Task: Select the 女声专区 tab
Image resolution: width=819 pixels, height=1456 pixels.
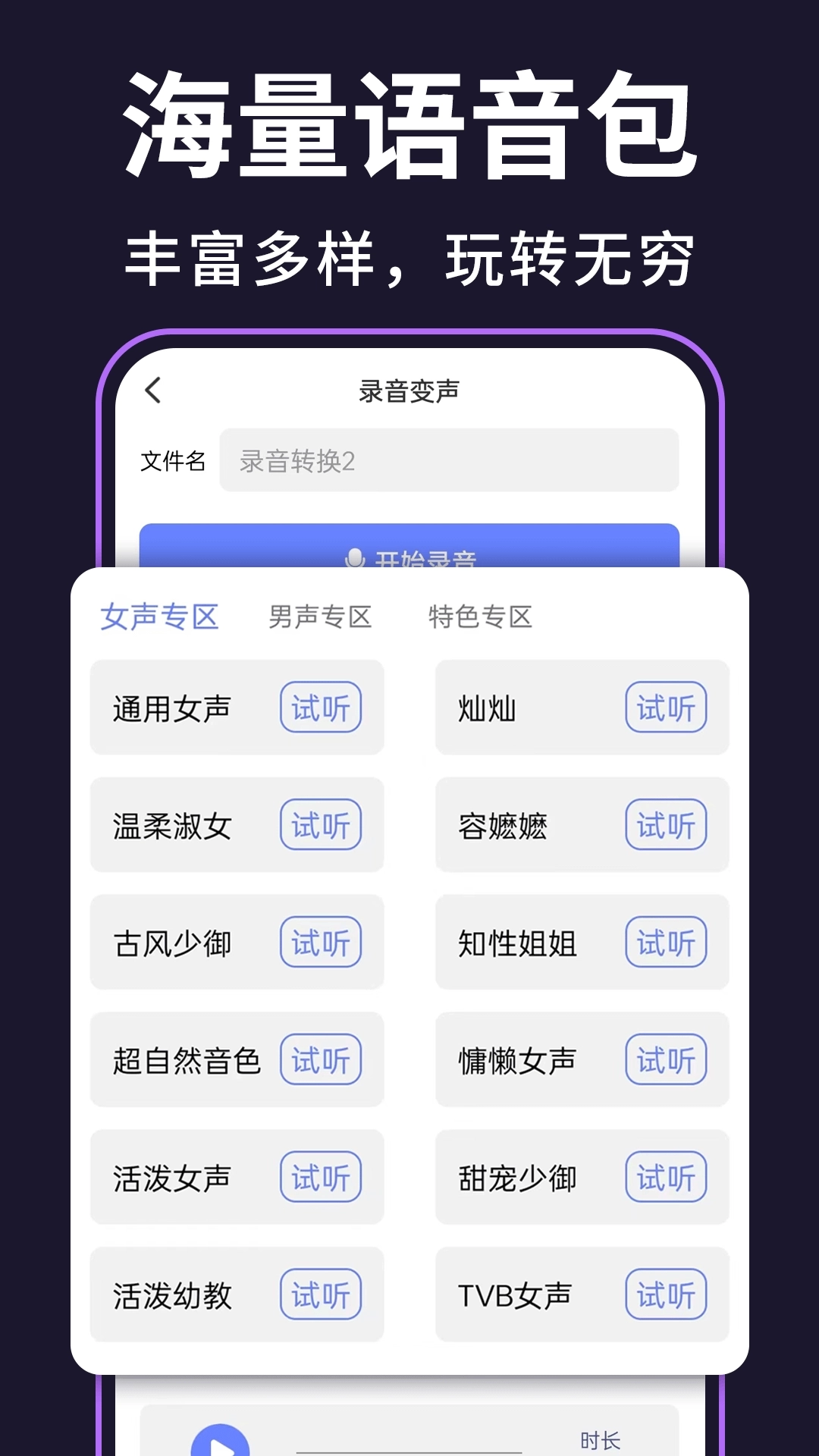Action: (x=160, y=617)
